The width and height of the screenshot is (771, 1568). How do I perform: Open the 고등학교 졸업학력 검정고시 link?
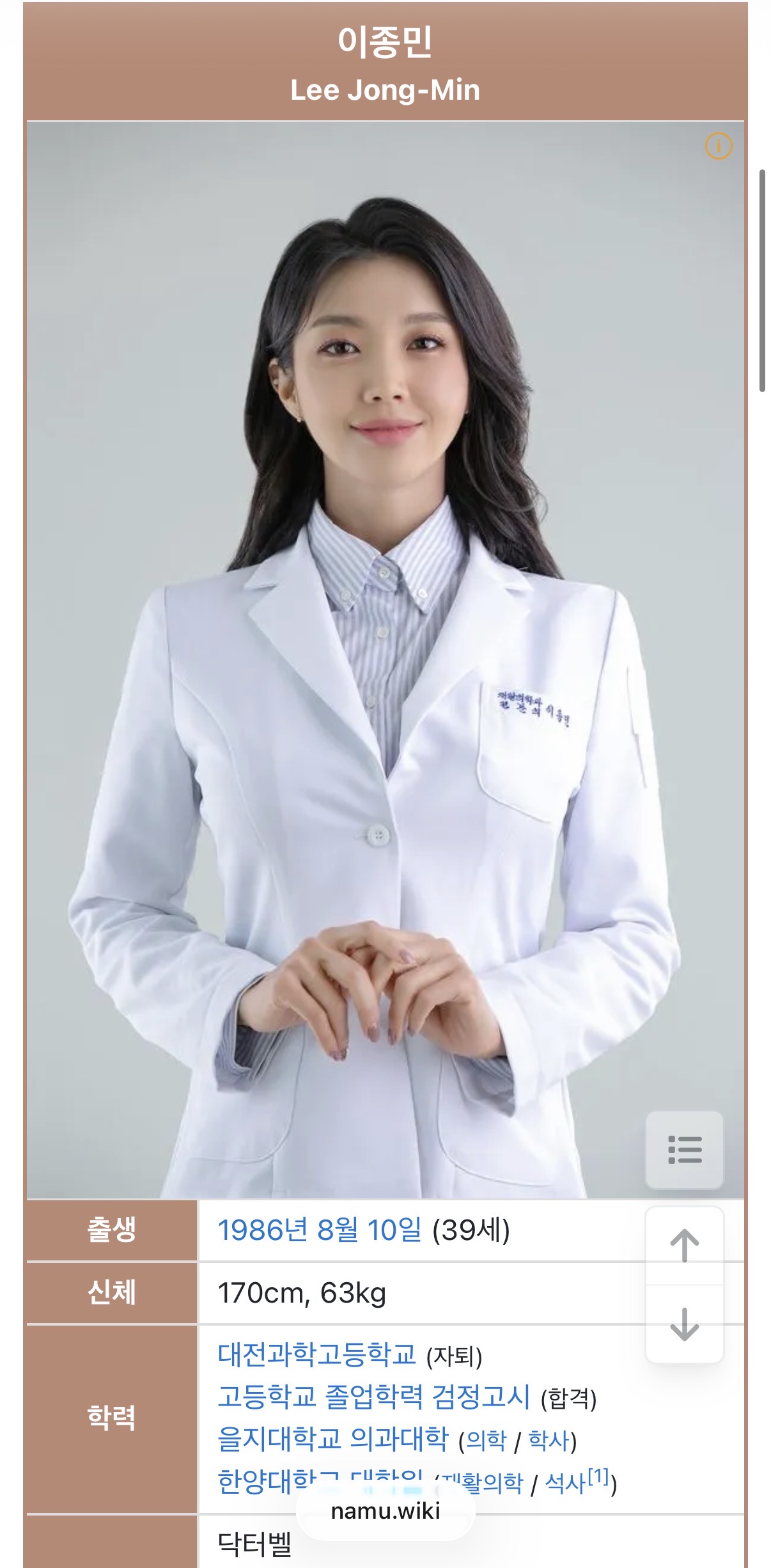[374, 1397]
